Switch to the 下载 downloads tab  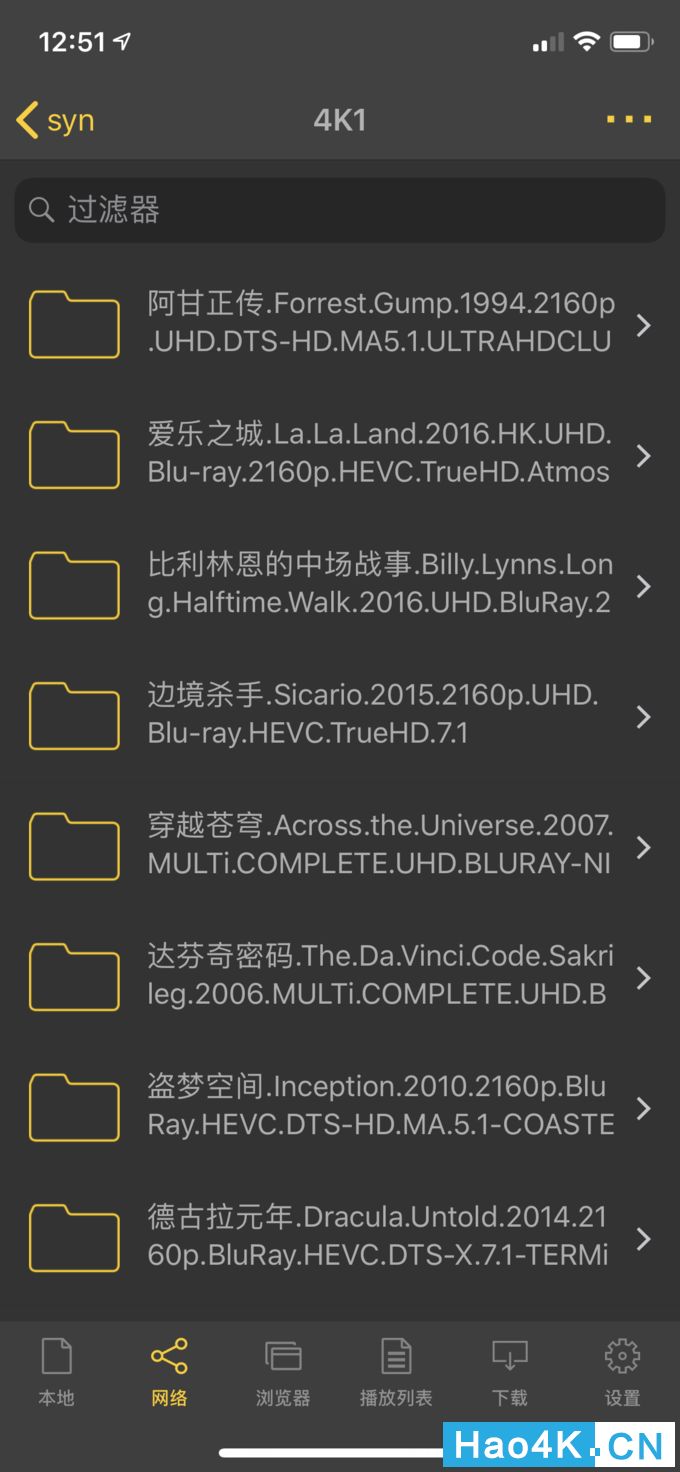510,1372
